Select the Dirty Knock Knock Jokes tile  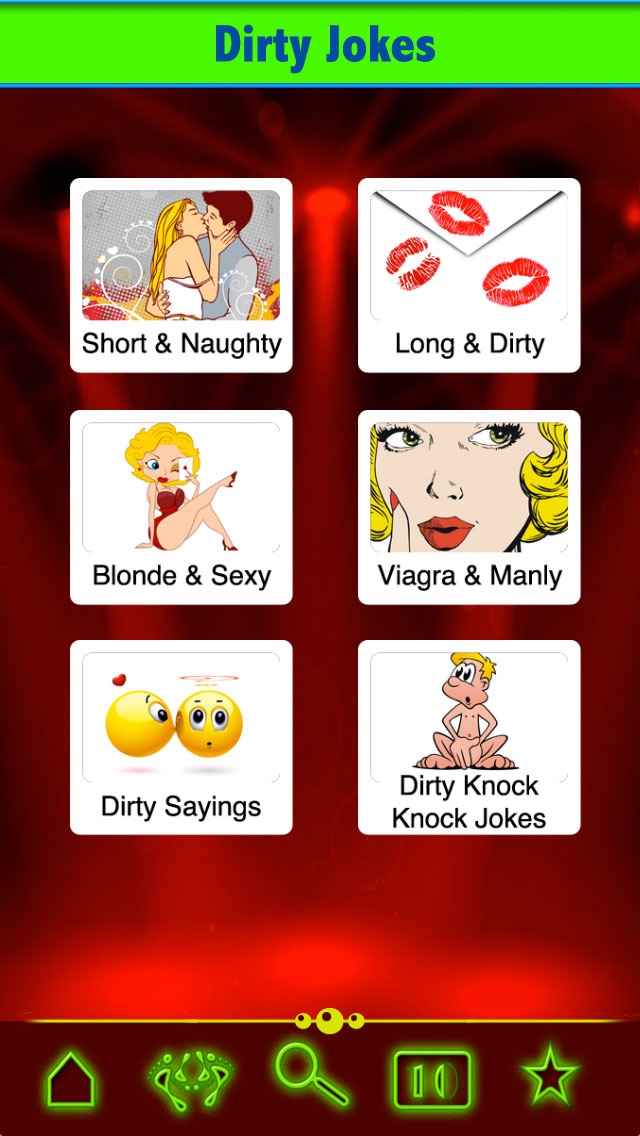[469, 738]
